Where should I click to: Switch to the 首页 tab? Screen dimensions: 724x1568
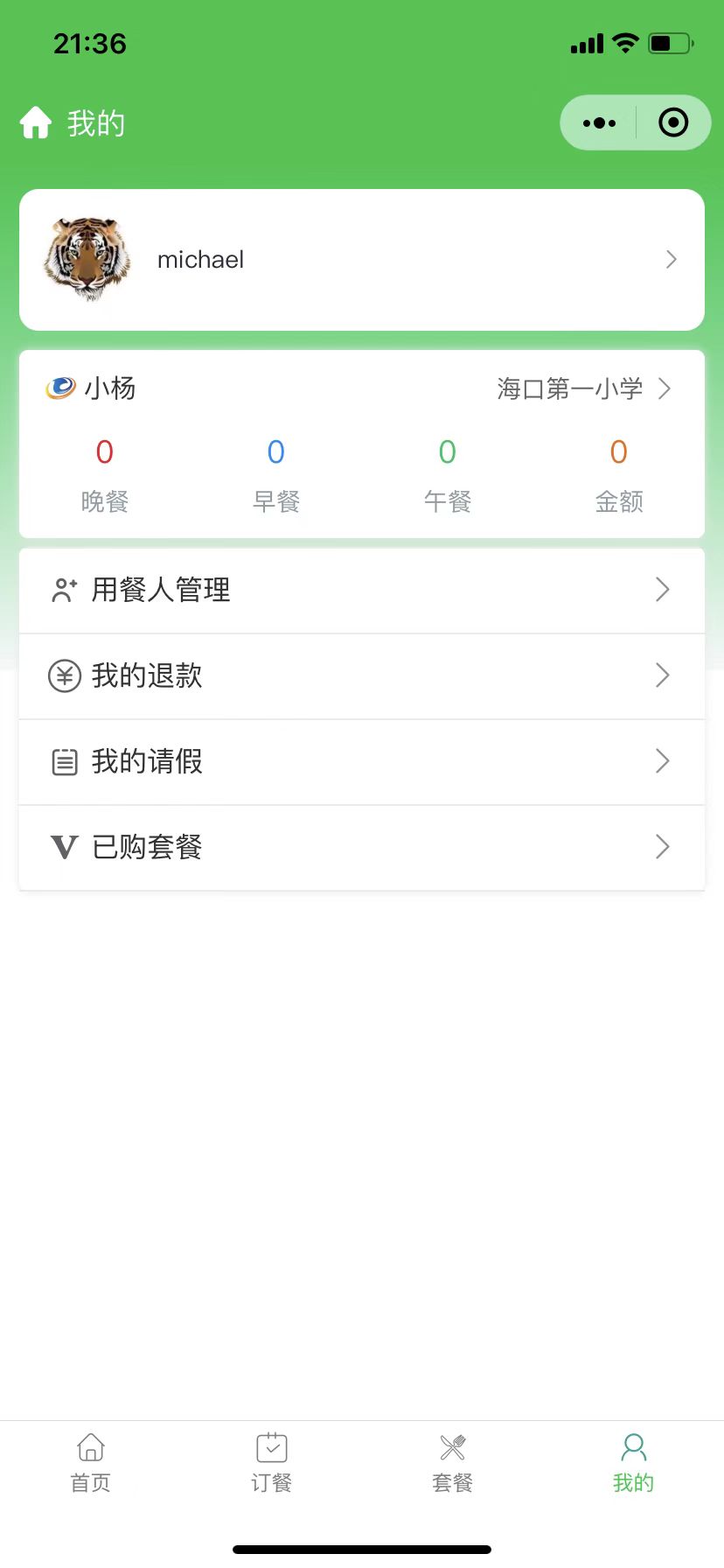tap(91, 1463)
